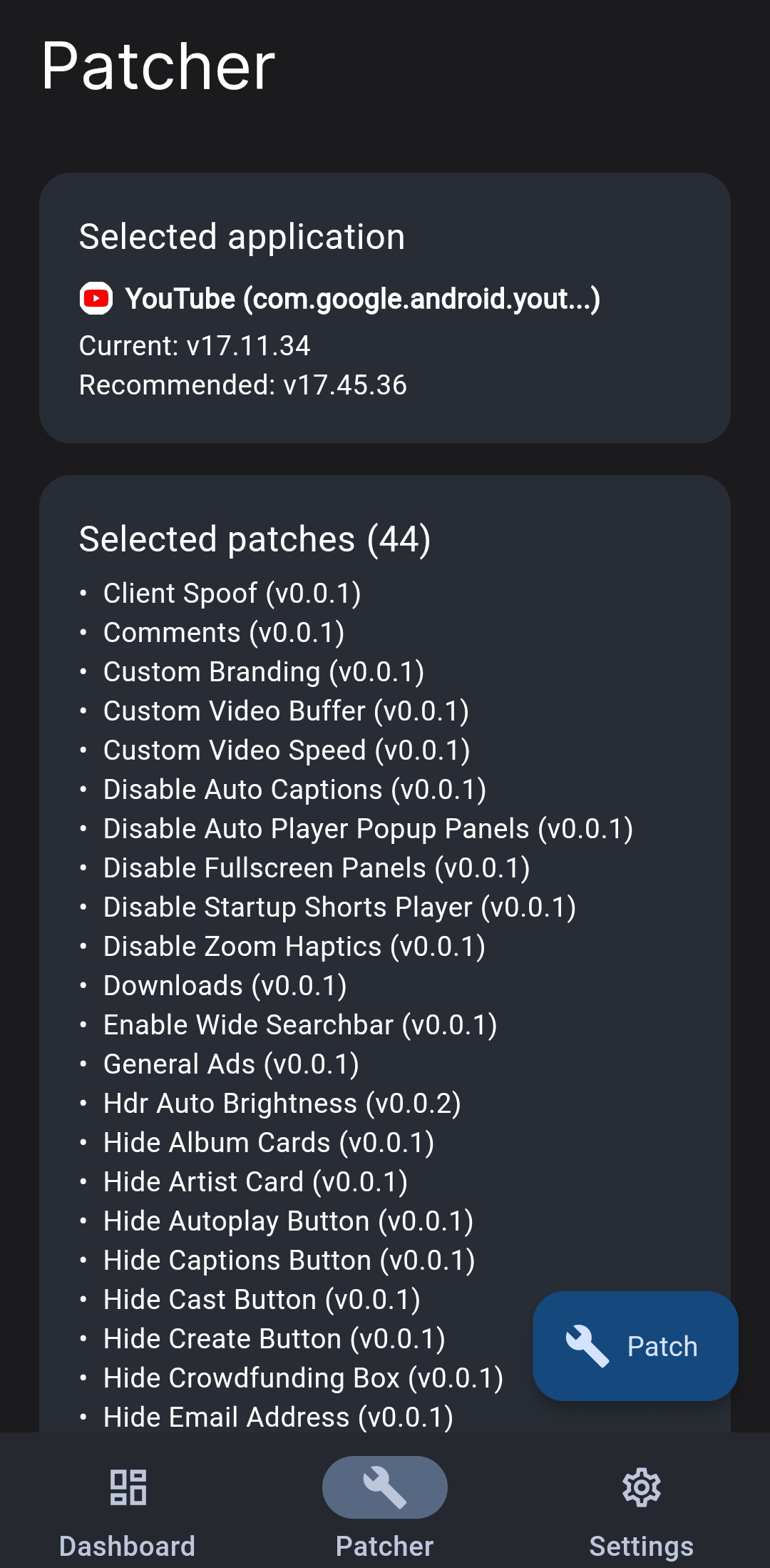Open Settings via the gear icon
The image size is (770, 1568).
pos(641,1487)
